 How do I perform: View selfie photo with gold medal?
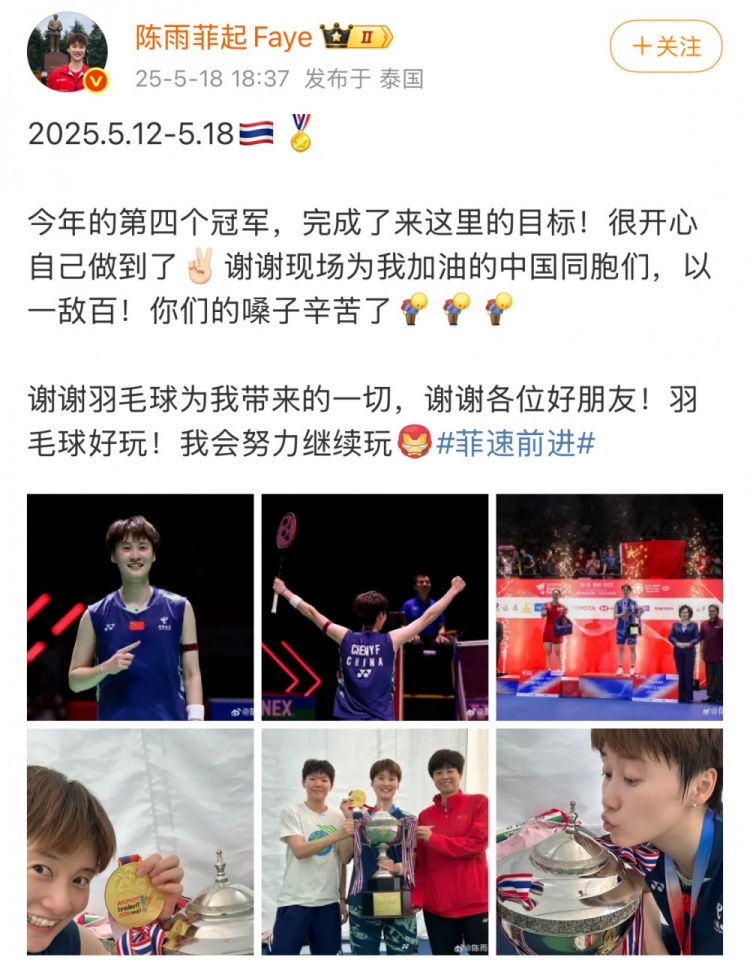(x=140, y=841)
